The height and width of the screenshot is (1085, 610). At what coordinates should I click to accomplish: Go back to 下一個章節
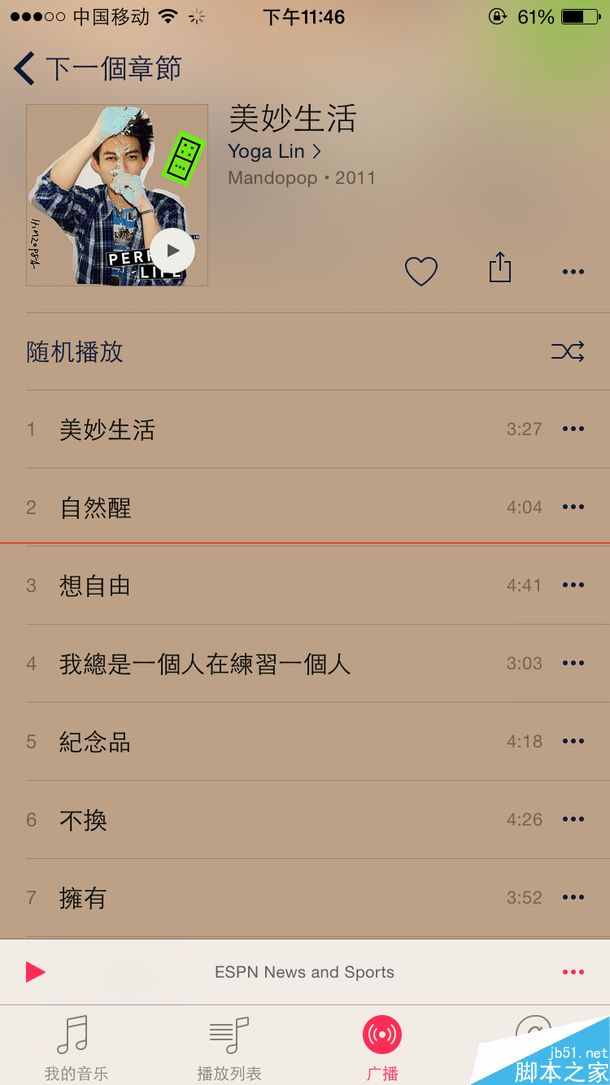pos(97,69)
